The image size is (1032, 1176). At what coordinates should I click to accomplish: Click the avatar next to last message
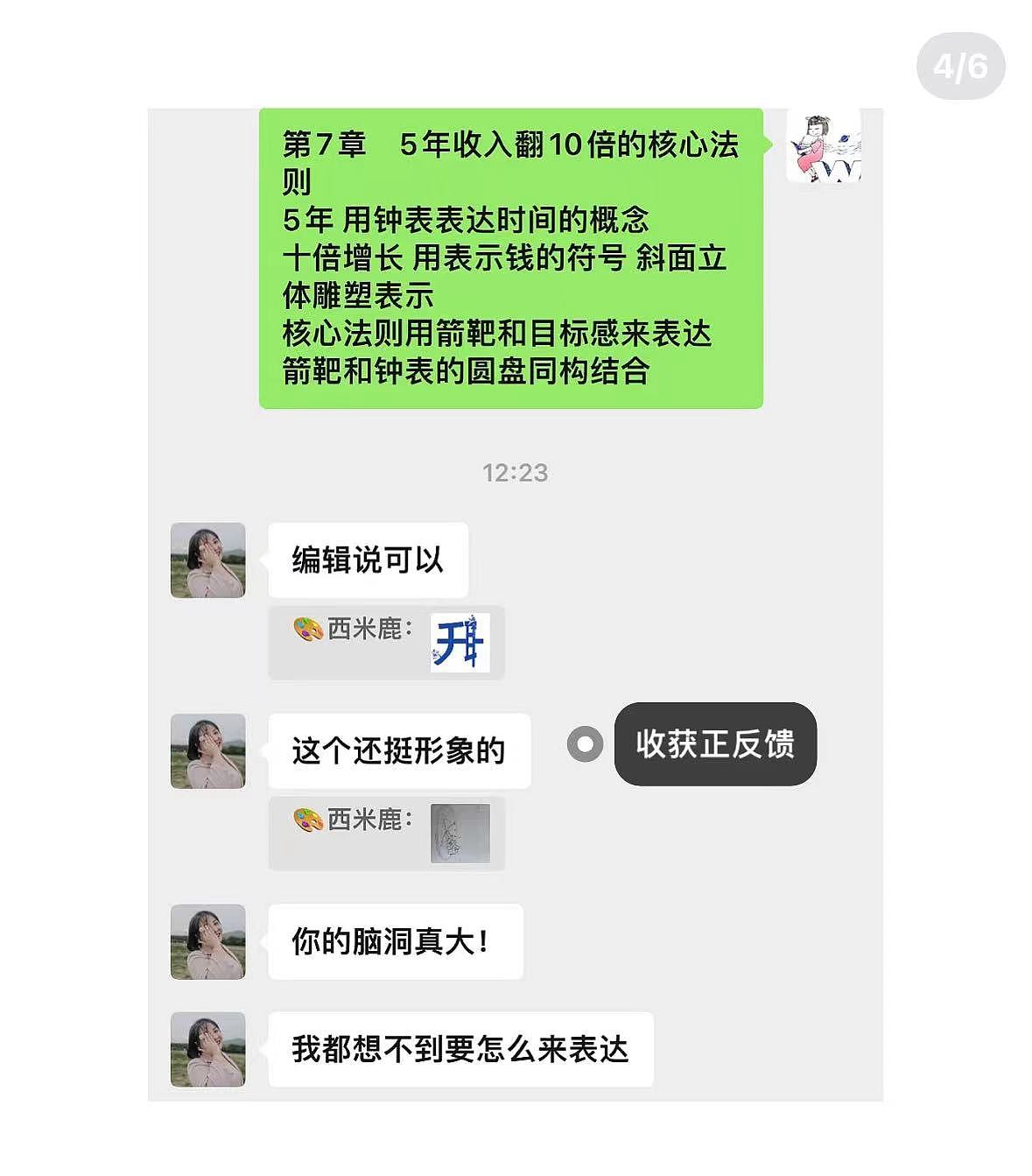point(207,1049)
